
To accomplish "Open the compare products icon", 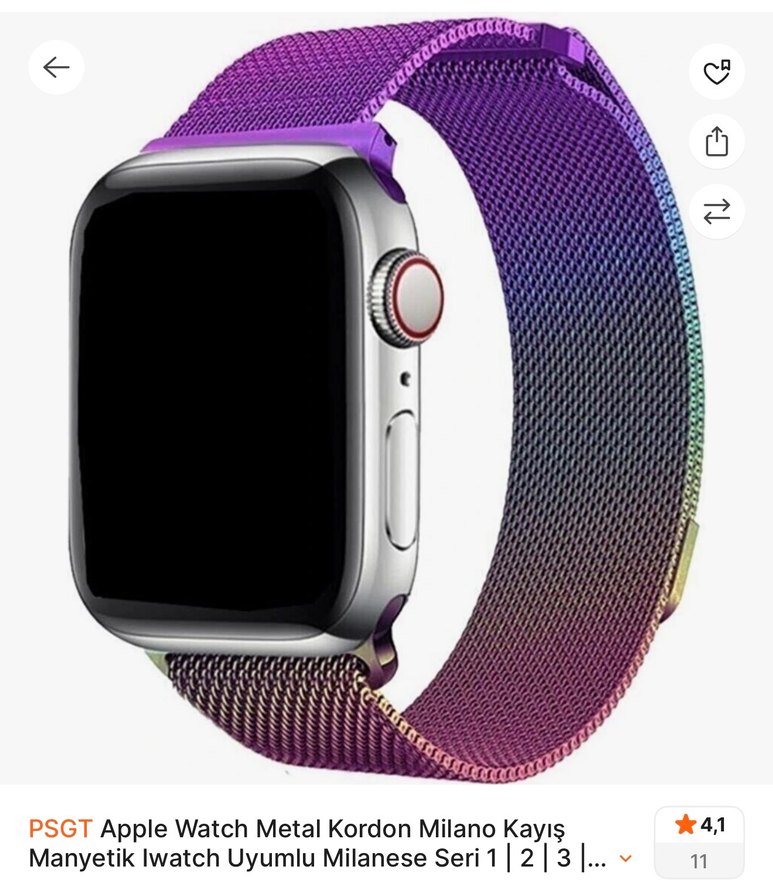I will (x=717, y=211).
